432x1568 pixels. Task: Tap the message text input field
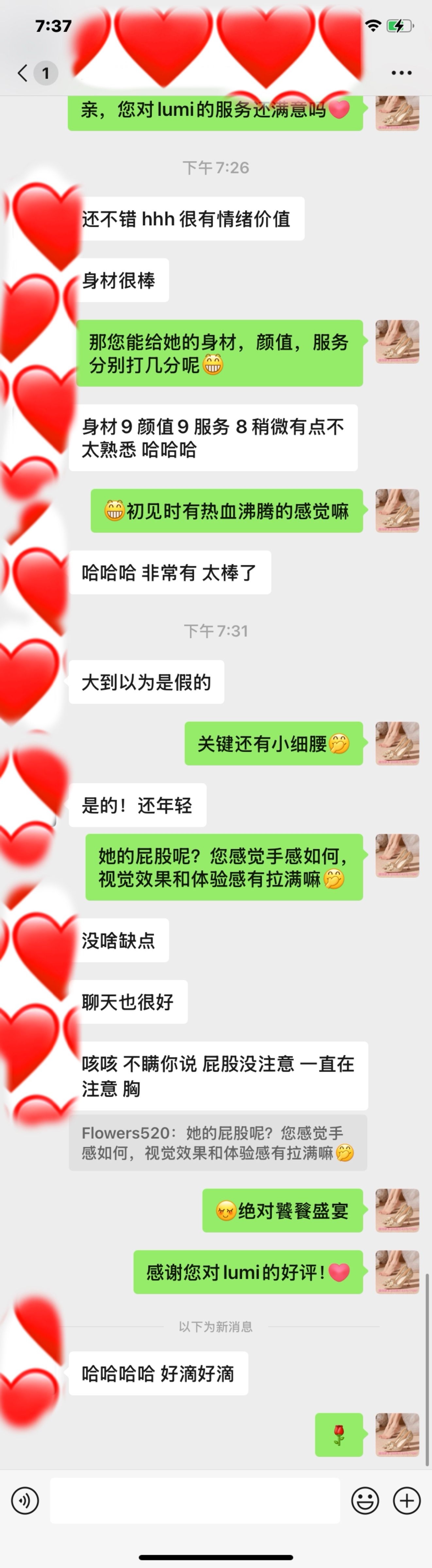tap(195, 1500)
